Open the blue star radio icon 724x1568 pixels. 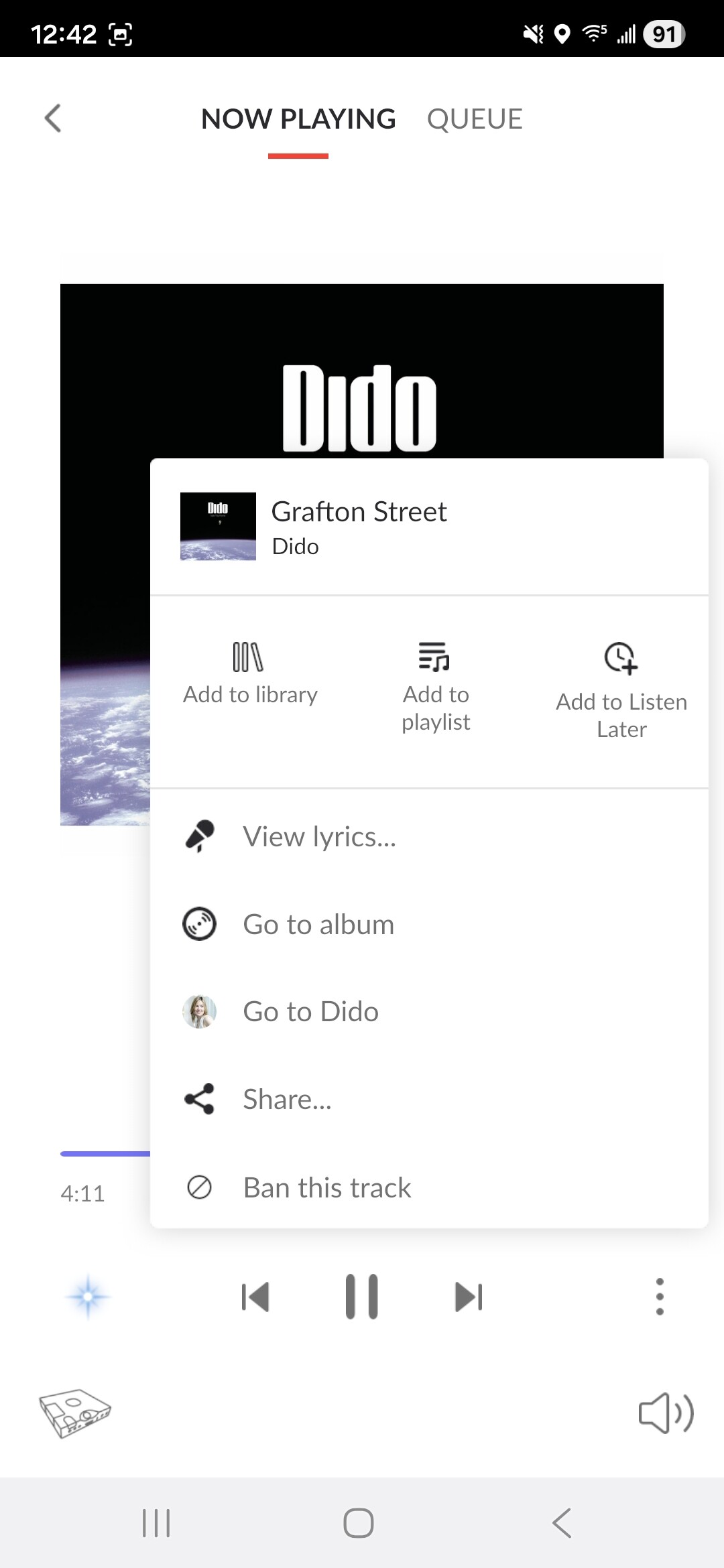pyautogui.click(x=88, y=1297)
